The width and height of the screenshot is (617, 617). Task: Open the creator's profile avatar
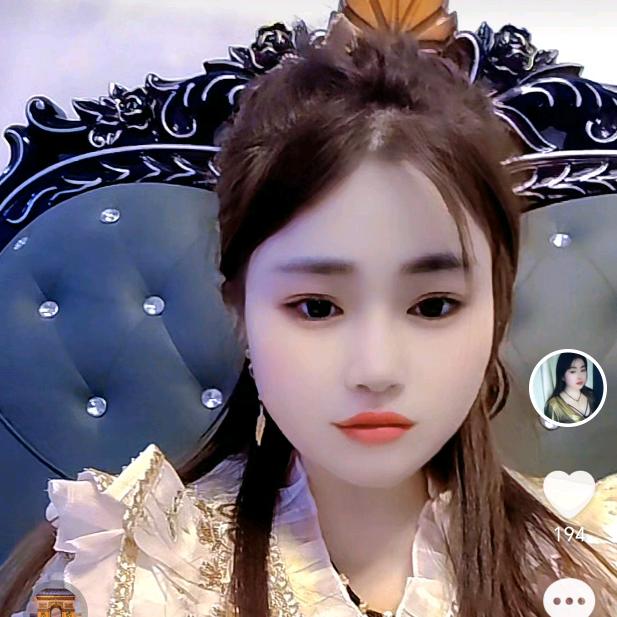point(567,388)
